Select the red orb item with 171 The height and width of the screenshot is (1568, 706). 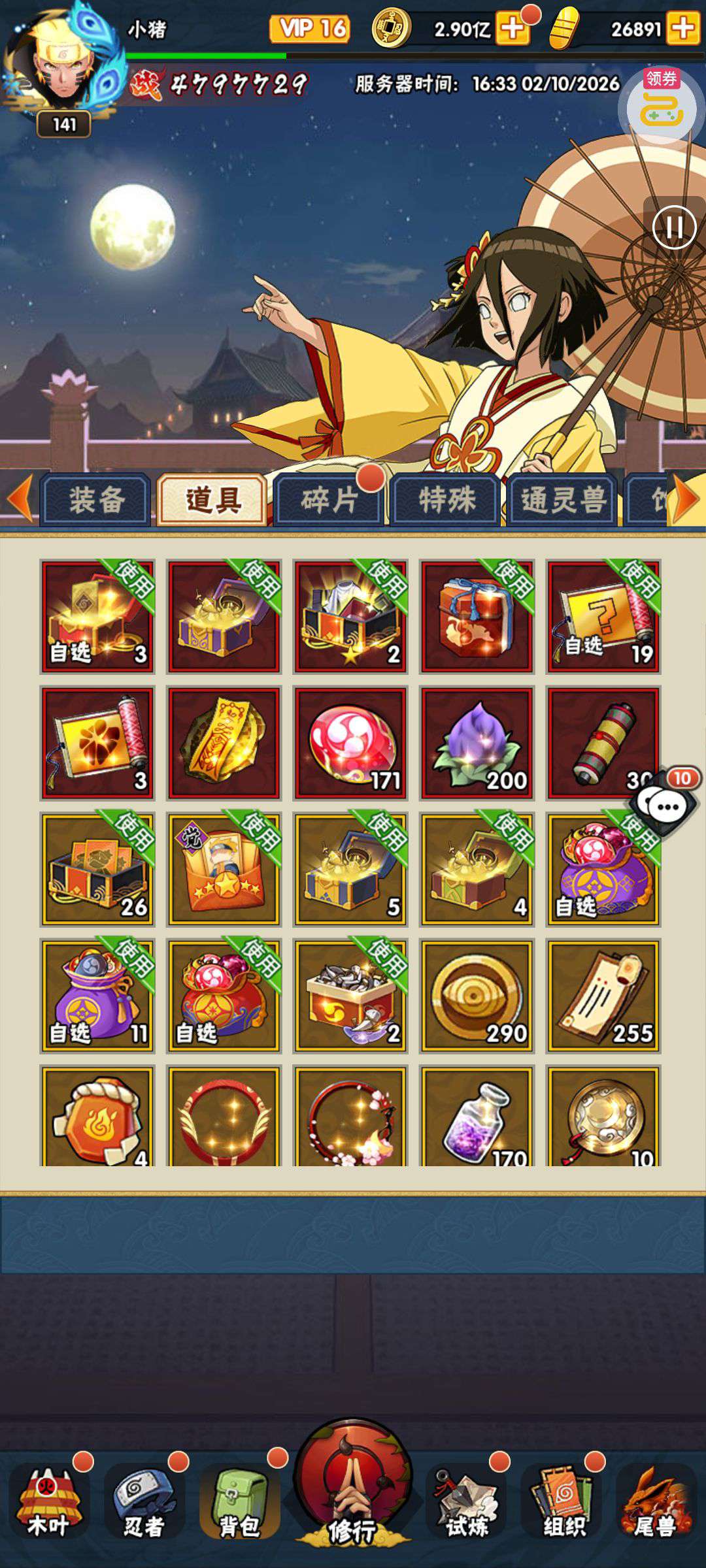pos(351,743)
